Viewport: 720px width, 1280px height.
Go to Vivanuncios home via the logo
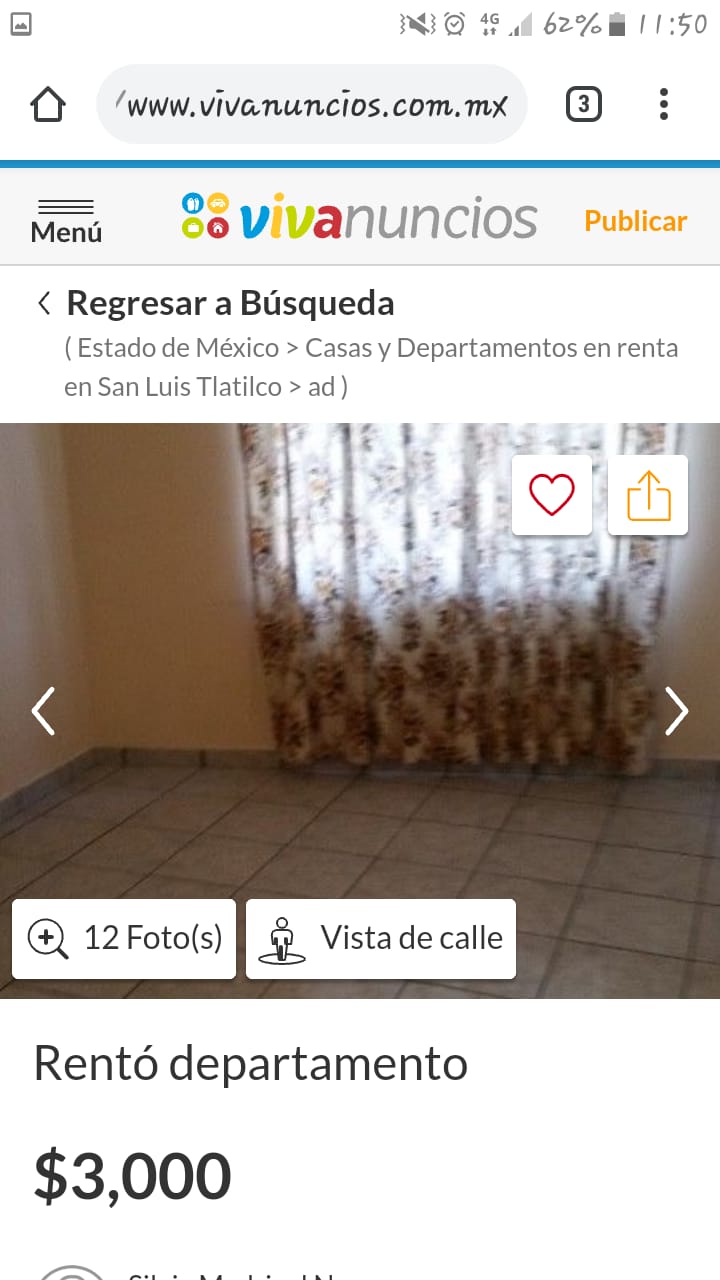[x=359, y=218]
